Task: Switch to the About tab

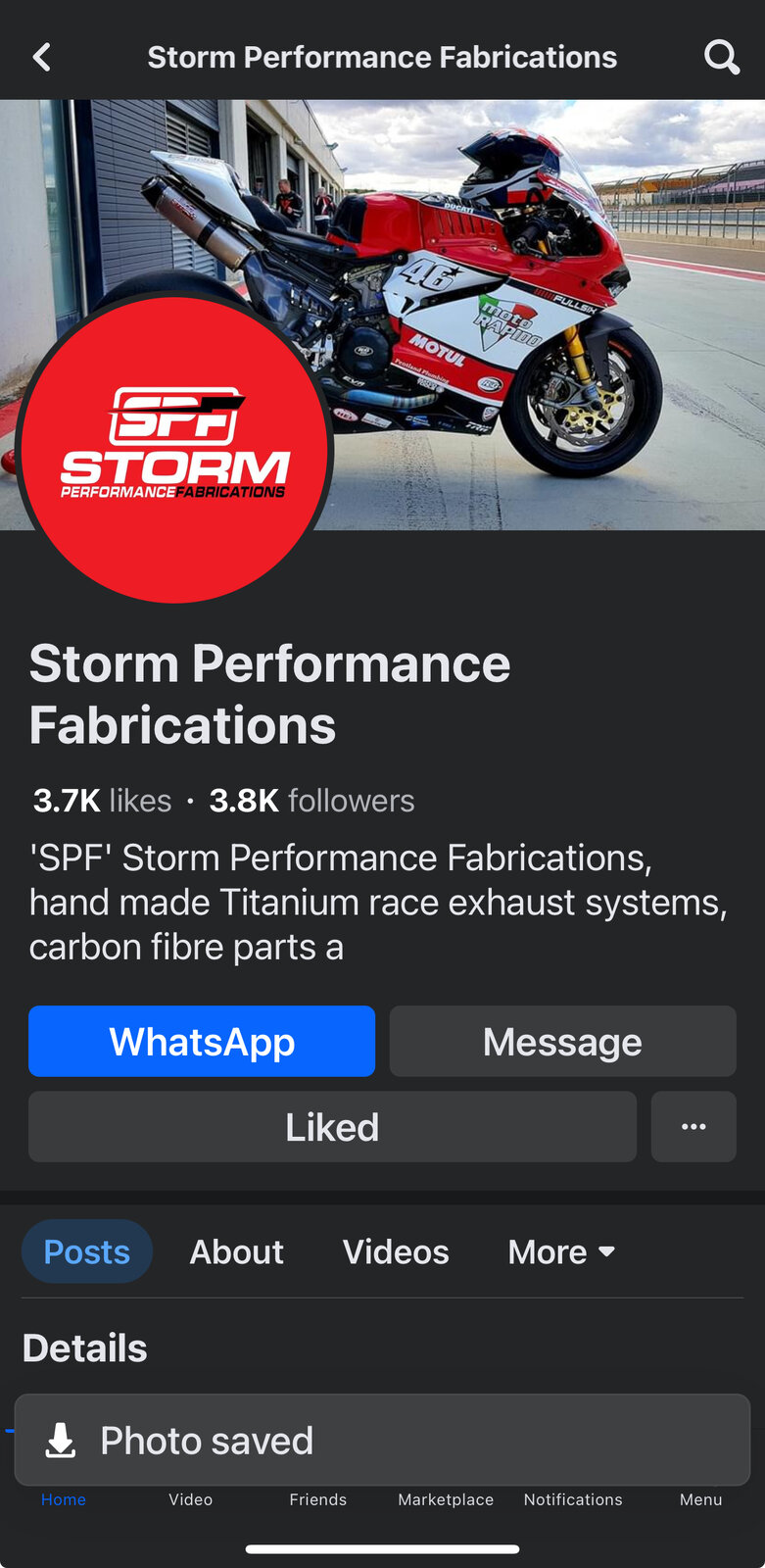Action: 236,1251
